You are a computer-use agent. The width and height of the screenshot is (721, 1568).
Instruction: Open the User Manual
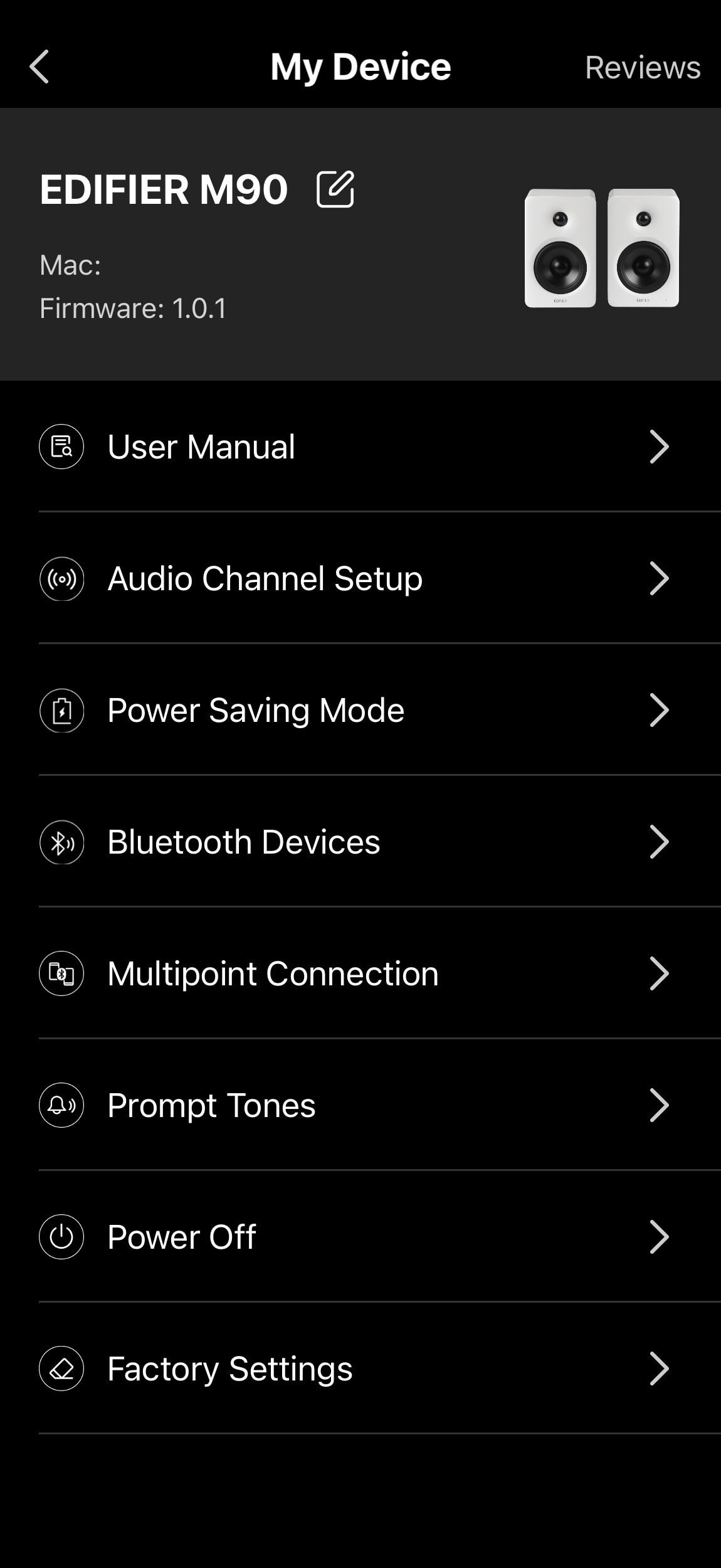pos(360,447)
